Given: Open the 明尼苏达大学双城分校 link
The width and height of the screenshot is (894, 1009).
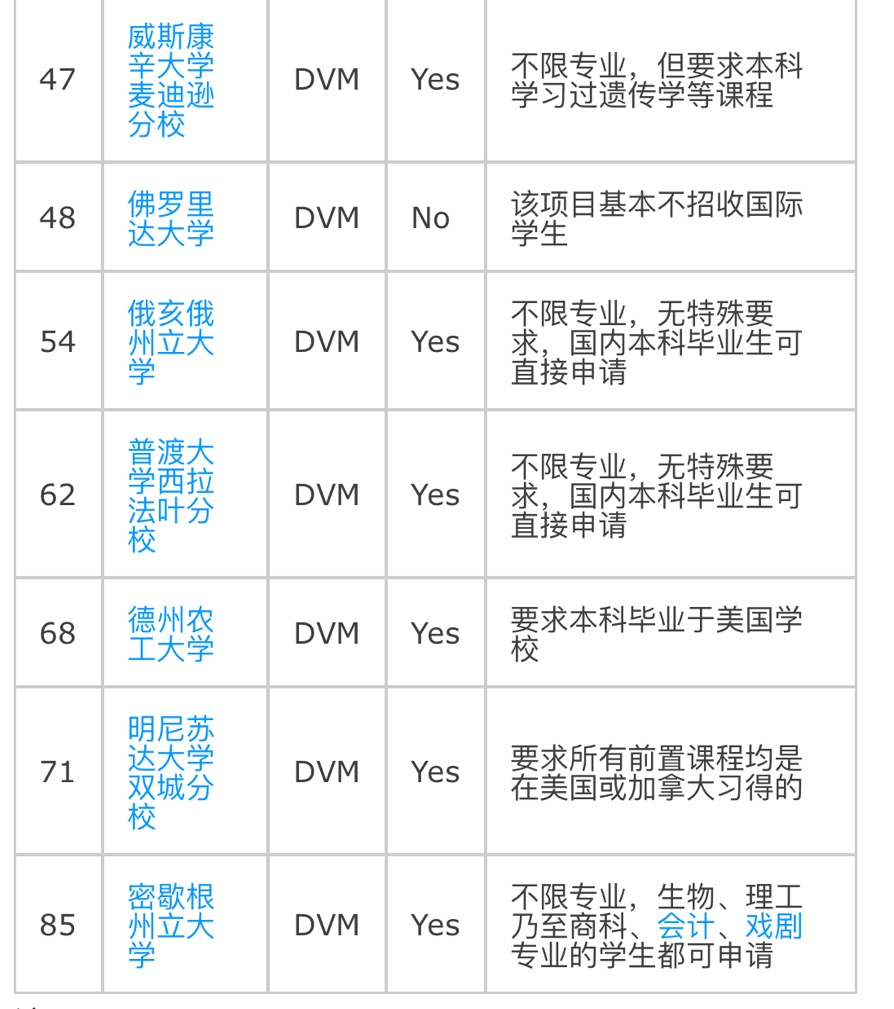Looking at the screenshot, I should [170, 772].
